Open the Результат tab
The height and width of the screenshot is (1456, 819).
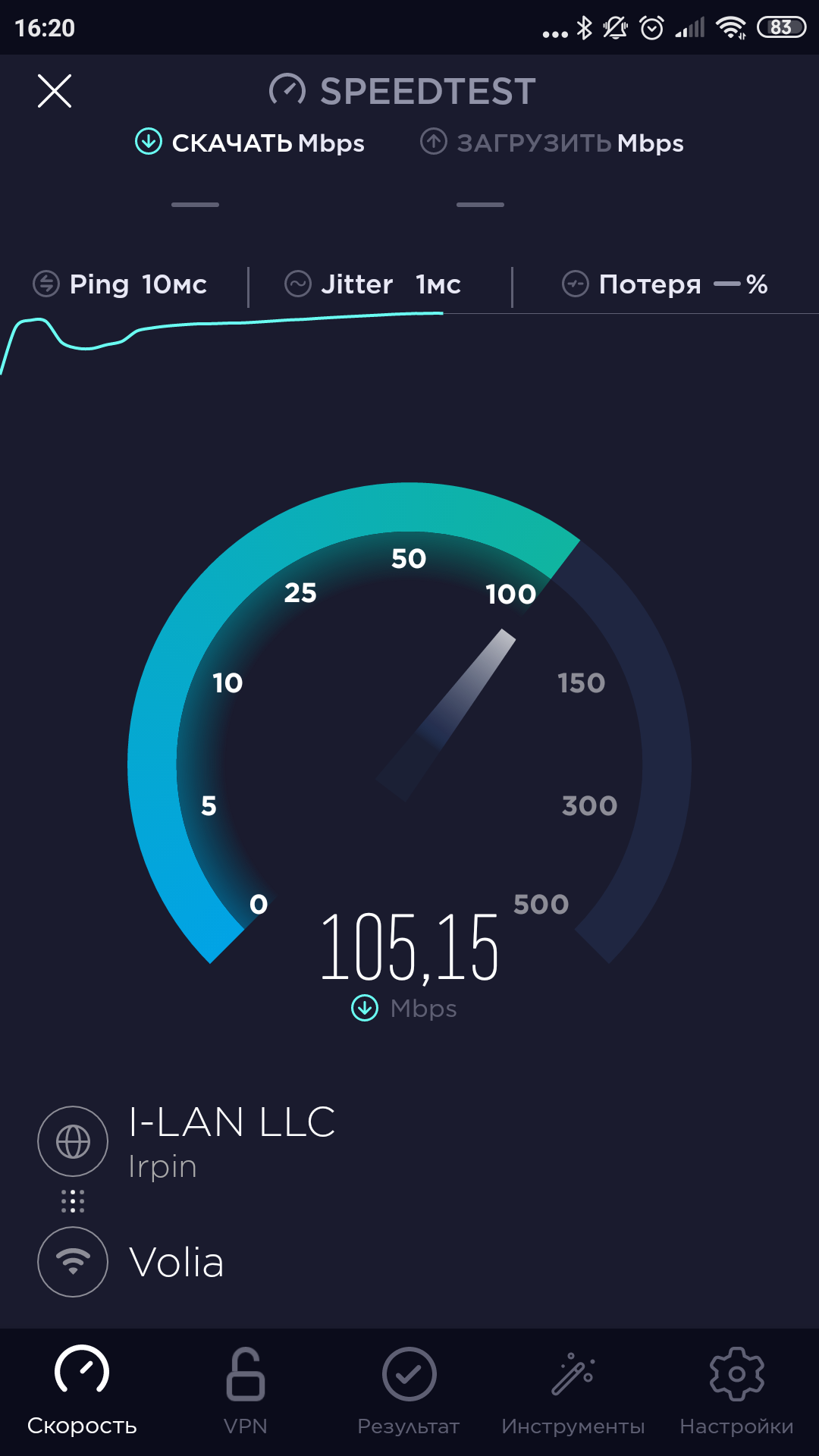[409, 1392]
